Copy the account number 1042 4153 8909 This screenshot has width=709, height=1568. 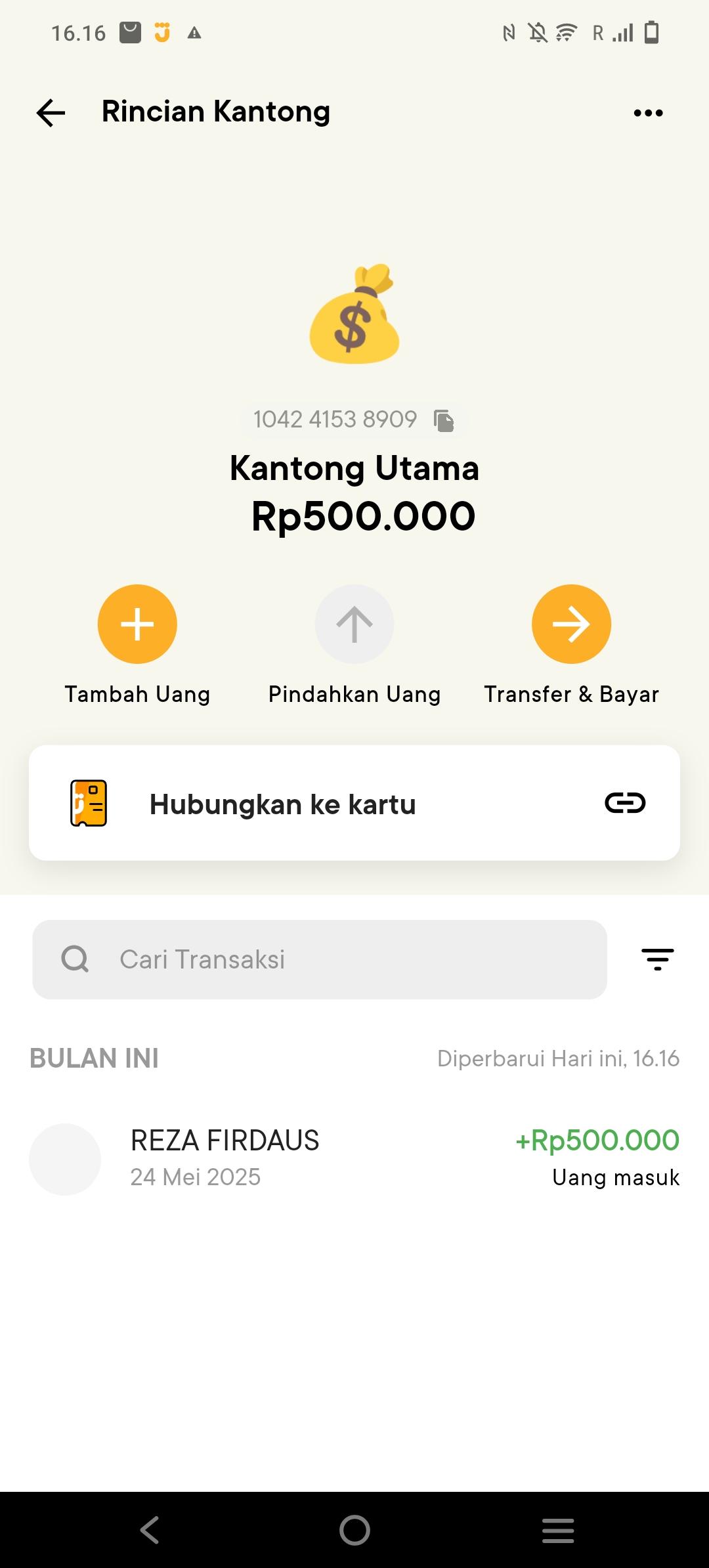(444, 420)
